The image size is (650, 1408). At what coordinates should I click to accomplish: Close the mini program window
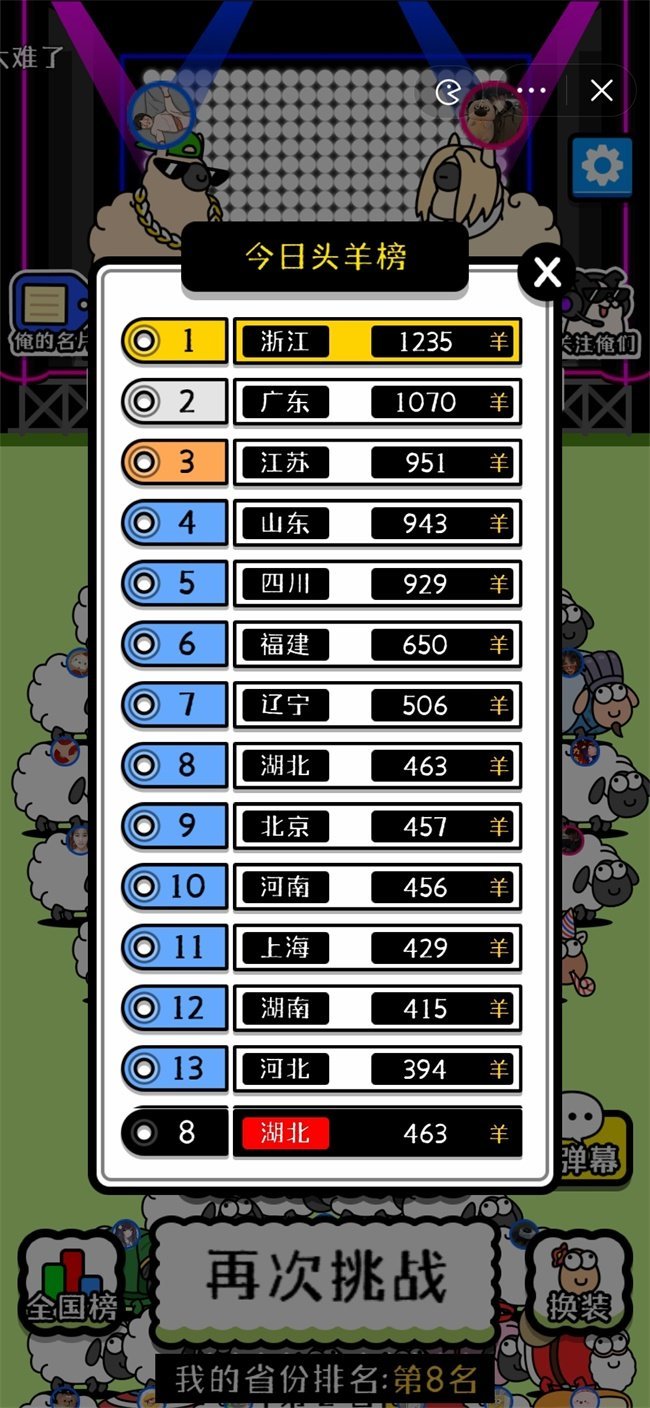(601, 91)
